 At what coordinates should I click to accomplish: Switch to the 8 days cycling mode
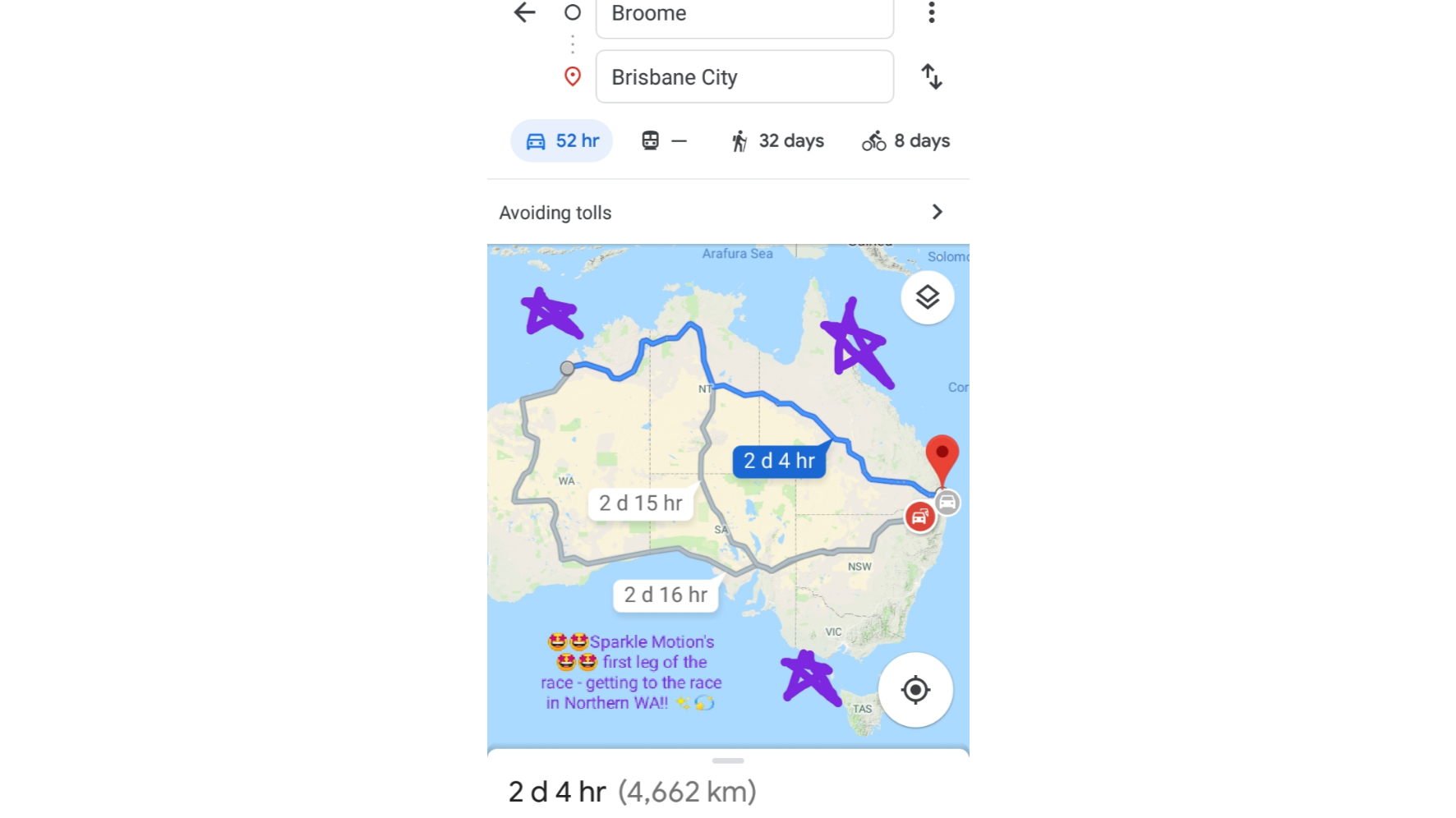905,140
